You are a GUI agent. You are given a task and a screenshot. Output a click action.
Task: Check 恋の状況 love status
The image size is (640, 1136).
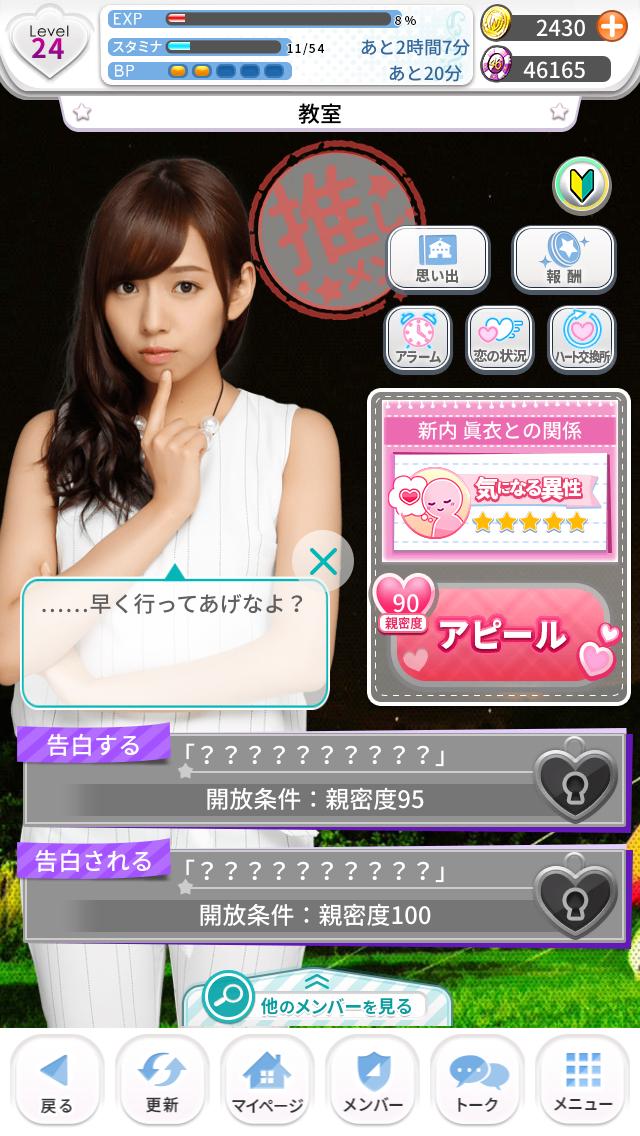click(x=499, y=338)
